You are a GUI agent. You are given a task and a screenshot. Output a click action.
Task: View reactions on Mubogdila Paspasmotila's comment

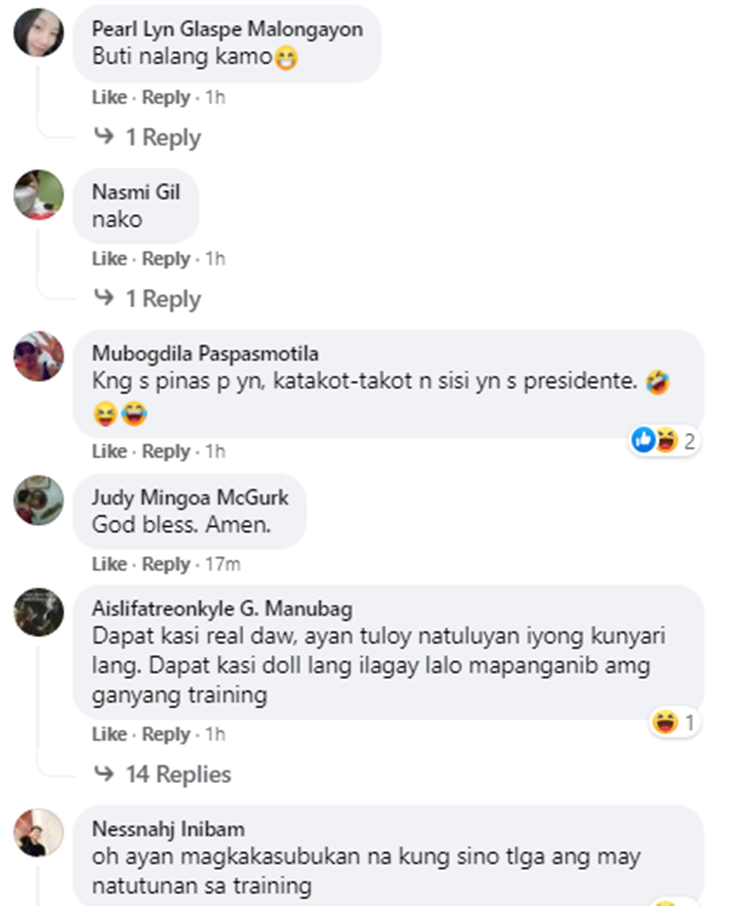(x=665, y=440)
